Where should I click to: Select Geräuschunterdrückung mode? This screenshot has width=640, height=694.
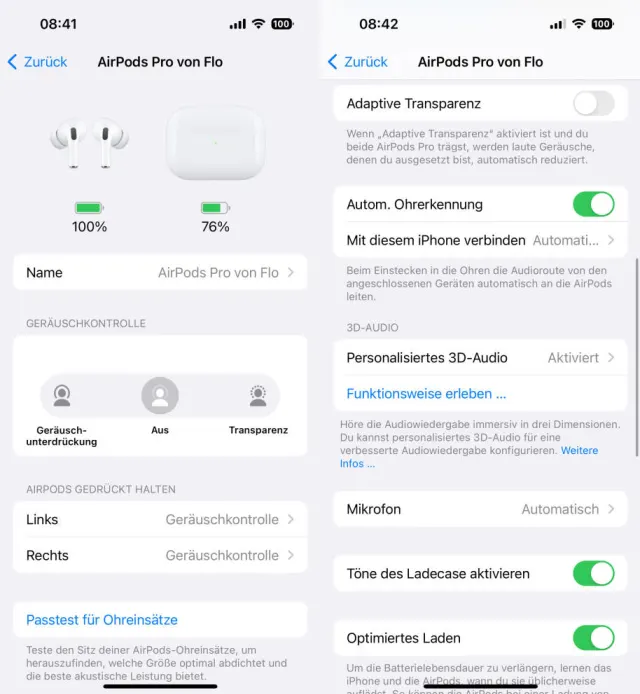coord(62,397)
